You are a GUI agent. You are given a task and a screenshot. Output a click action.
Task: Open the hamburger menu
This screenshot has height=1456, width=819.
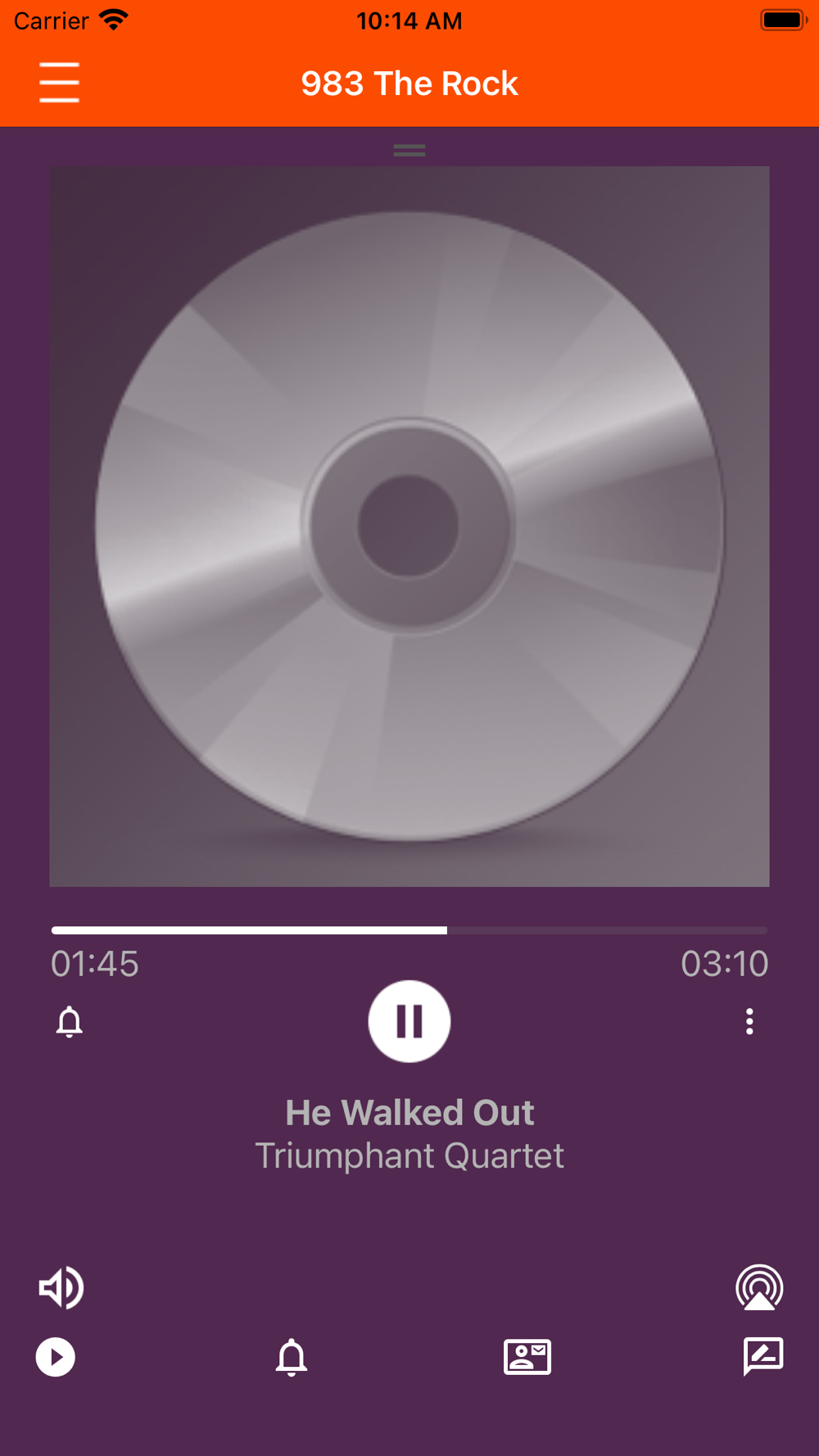(x=59, y=83)
